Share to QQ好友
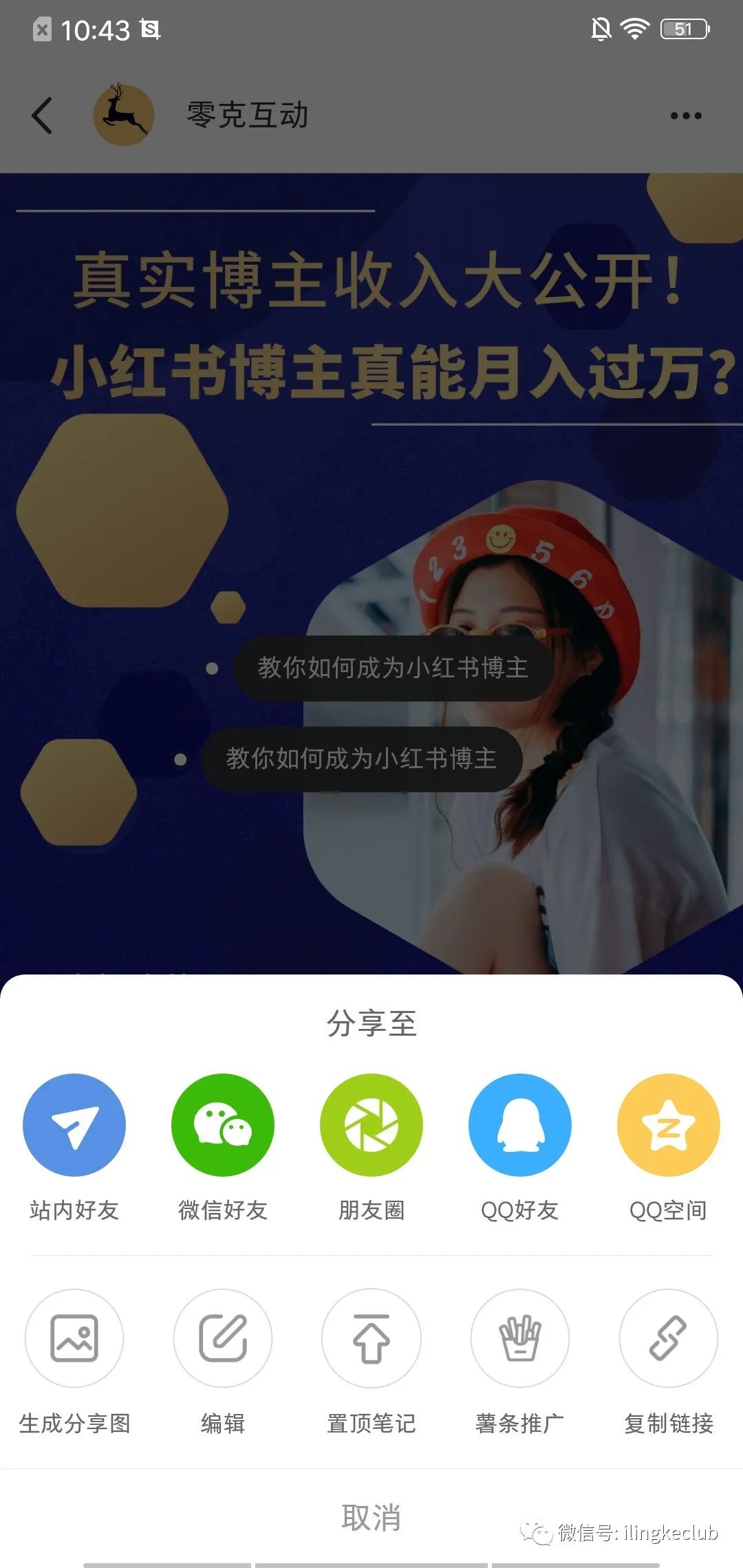 (519, 1124)
